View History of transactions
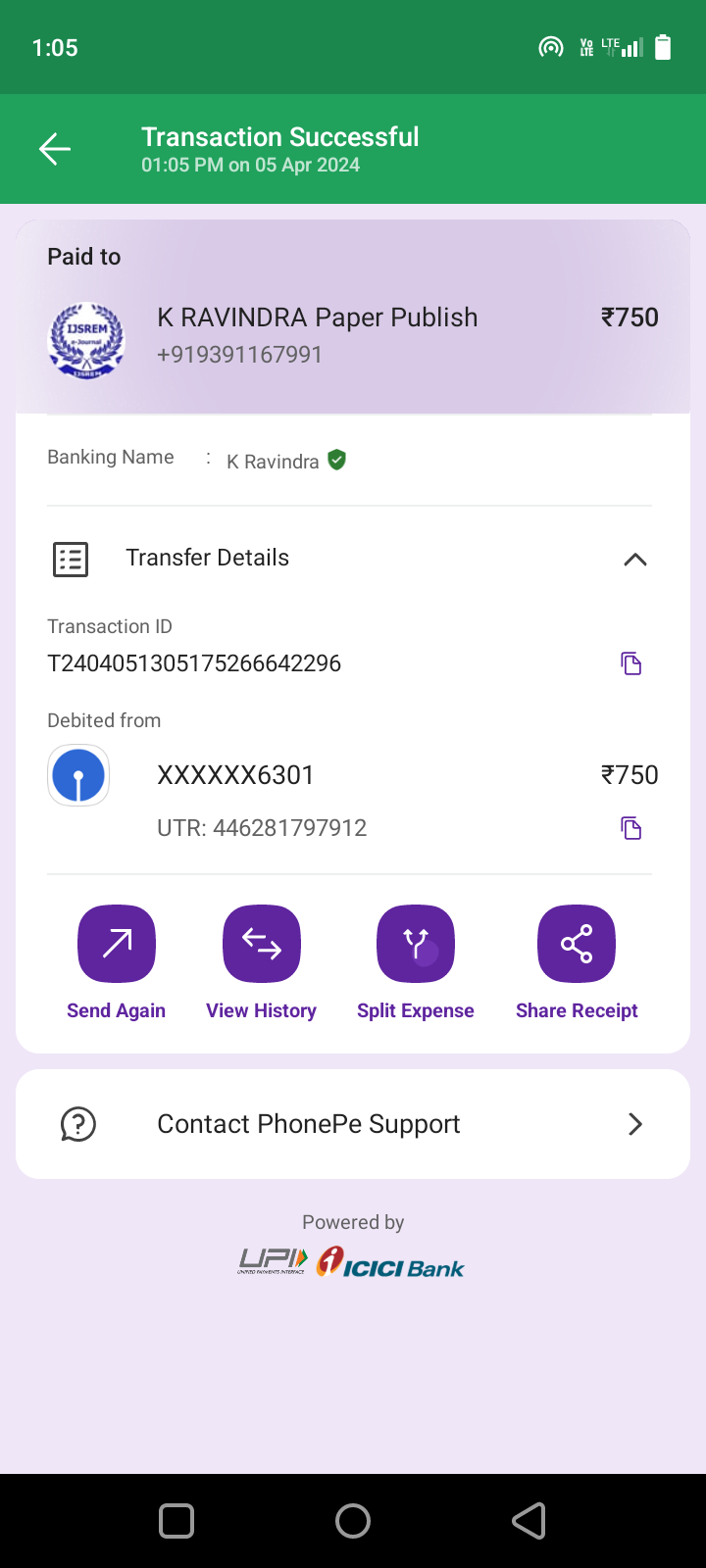 [x=261, y=944]
